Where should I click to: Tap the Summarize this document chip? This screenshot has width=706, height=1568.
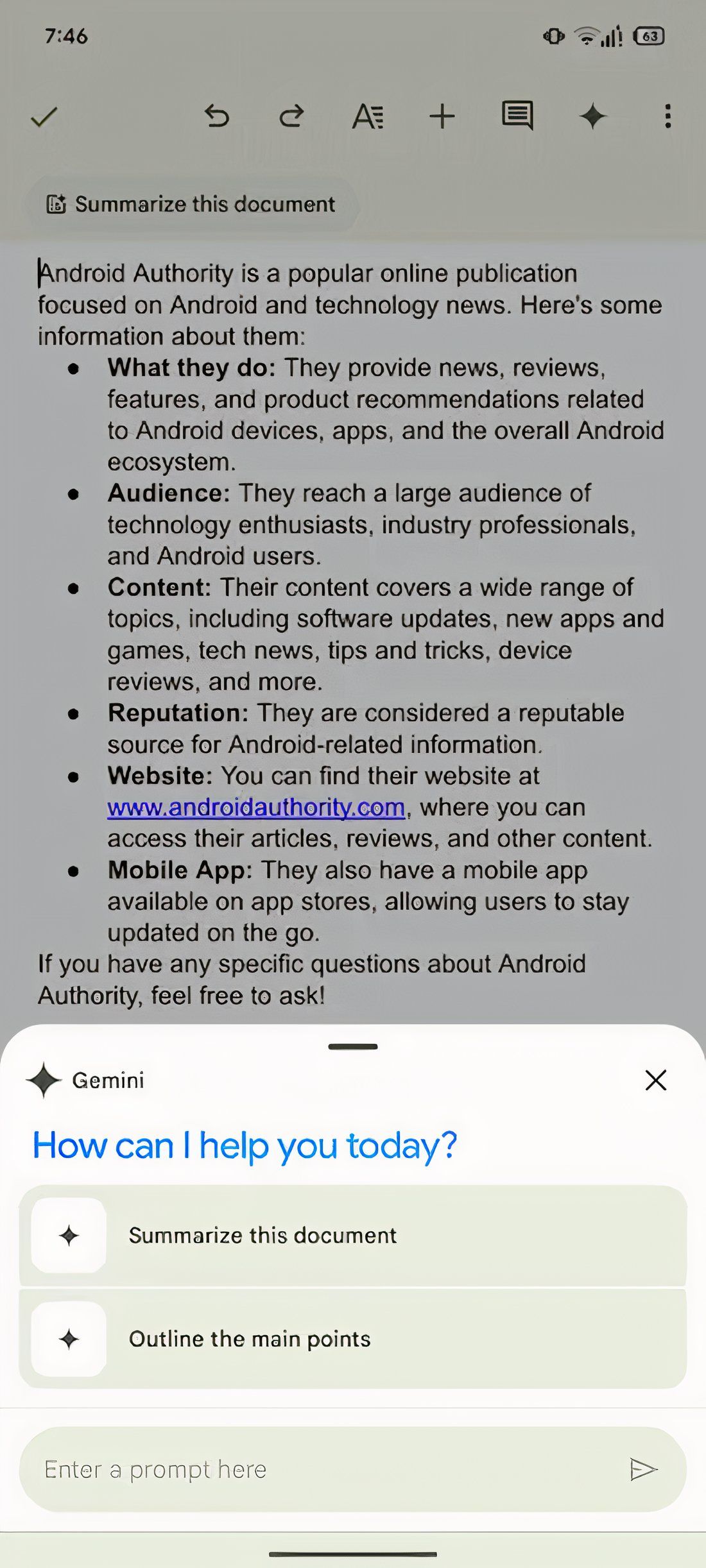pos(191,204)
